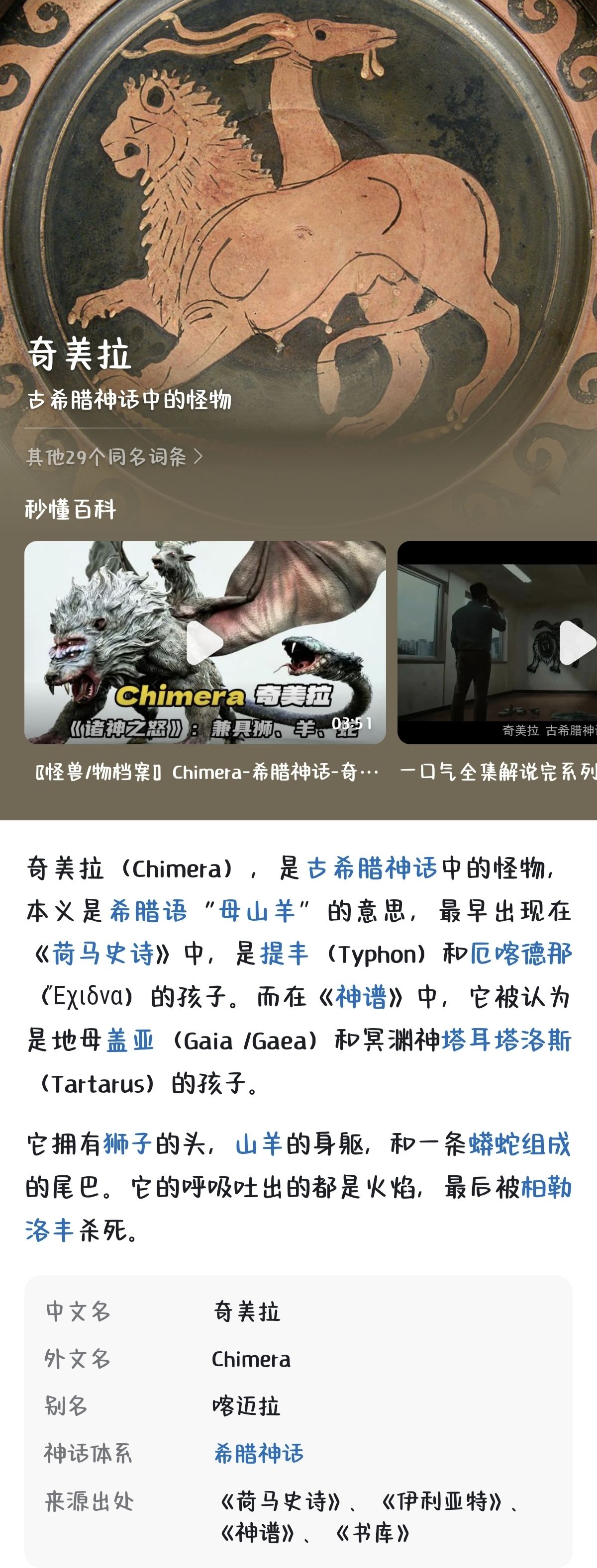
Task: Open the 狮子 link
Action: coord(127,1144)
